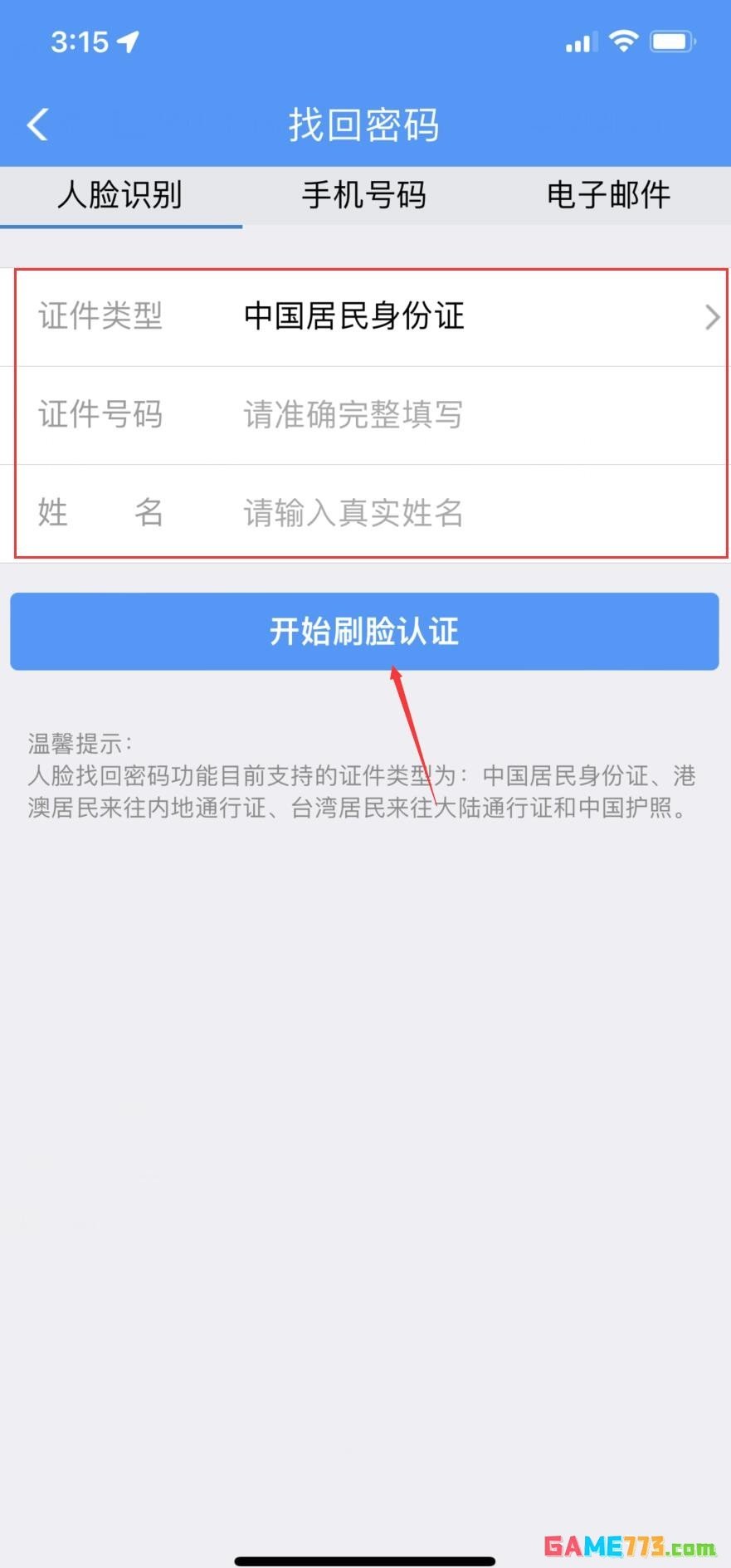This screenshot has width=731, height=1568.
Task: Tap the 证件号码 input field
Action: [465, 415]
